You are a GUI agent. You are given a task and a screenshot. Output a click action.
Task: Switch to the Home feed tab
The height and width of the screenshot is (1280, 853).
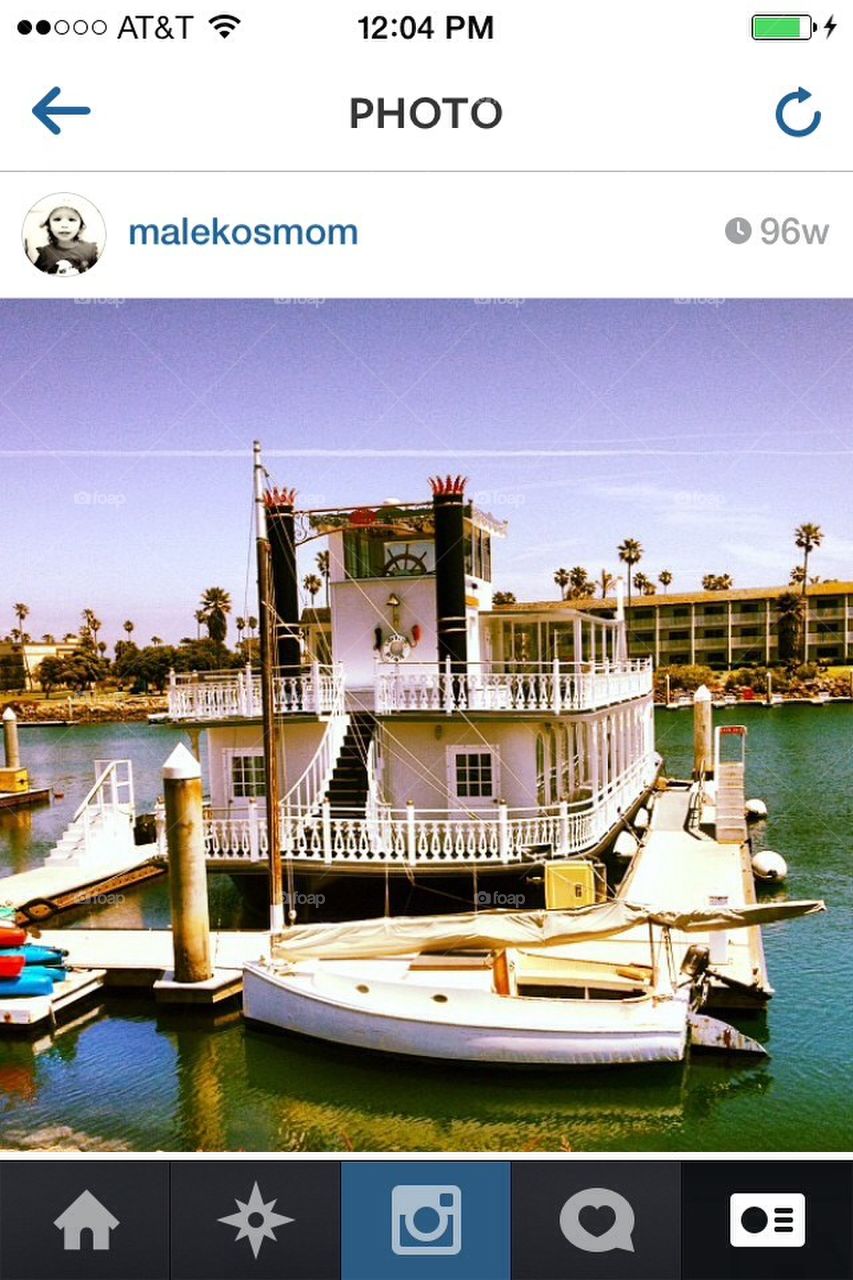coord(85,1220)
